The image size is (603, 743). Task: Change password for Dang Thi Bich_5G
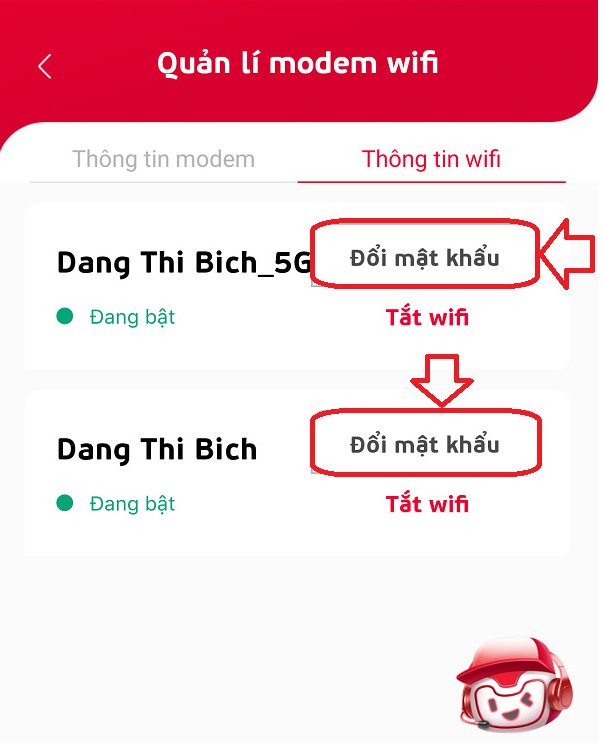[424, 258]
